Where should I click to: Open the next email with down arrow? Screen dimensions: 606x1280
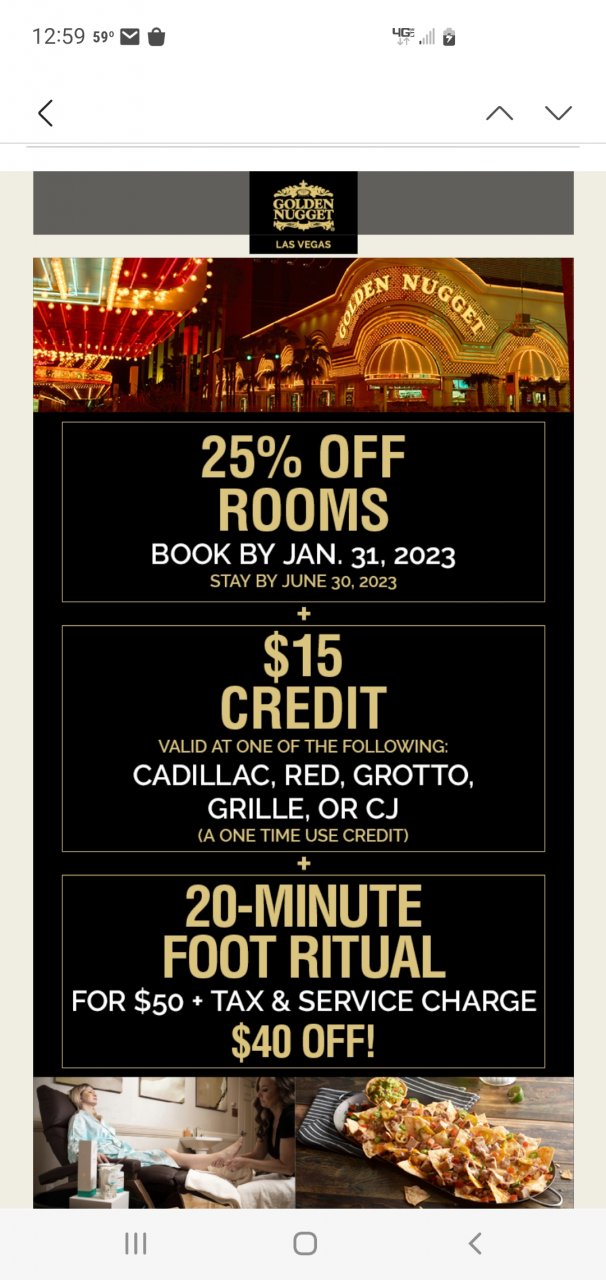point(558,113)
